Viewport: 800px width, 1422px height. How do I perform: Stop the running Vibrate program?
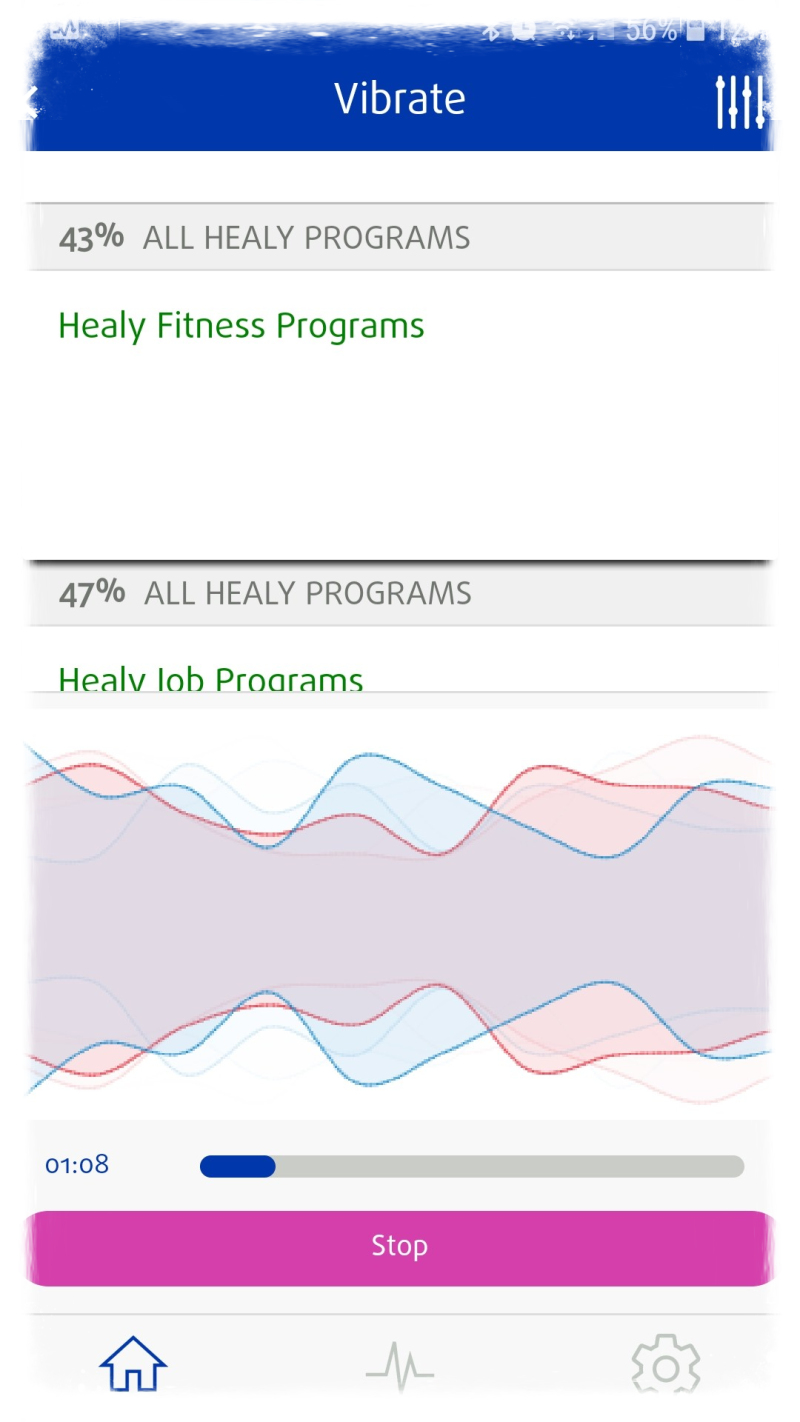(x=400, y=1246)
